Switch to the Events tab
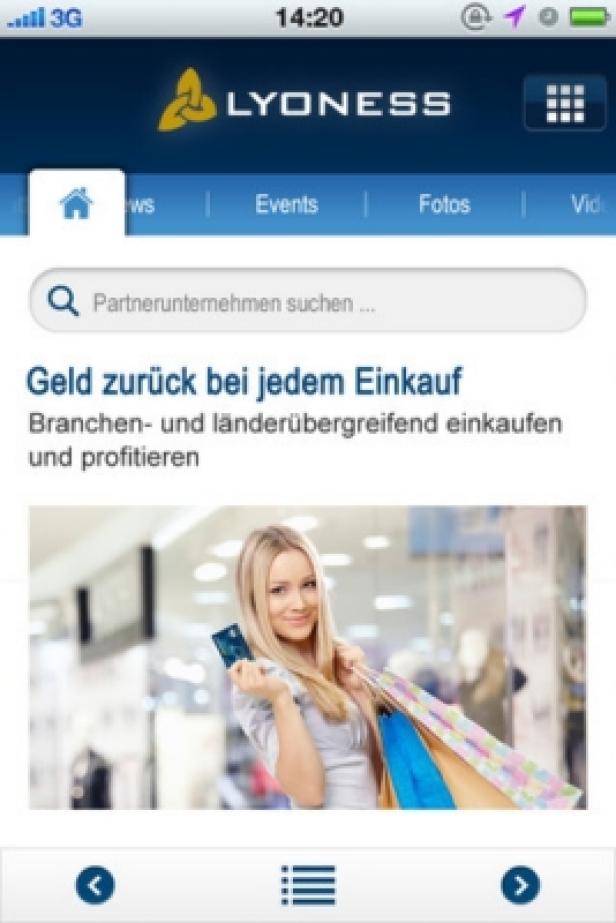This screenshot has height=923, width=616. coord(286,205)
